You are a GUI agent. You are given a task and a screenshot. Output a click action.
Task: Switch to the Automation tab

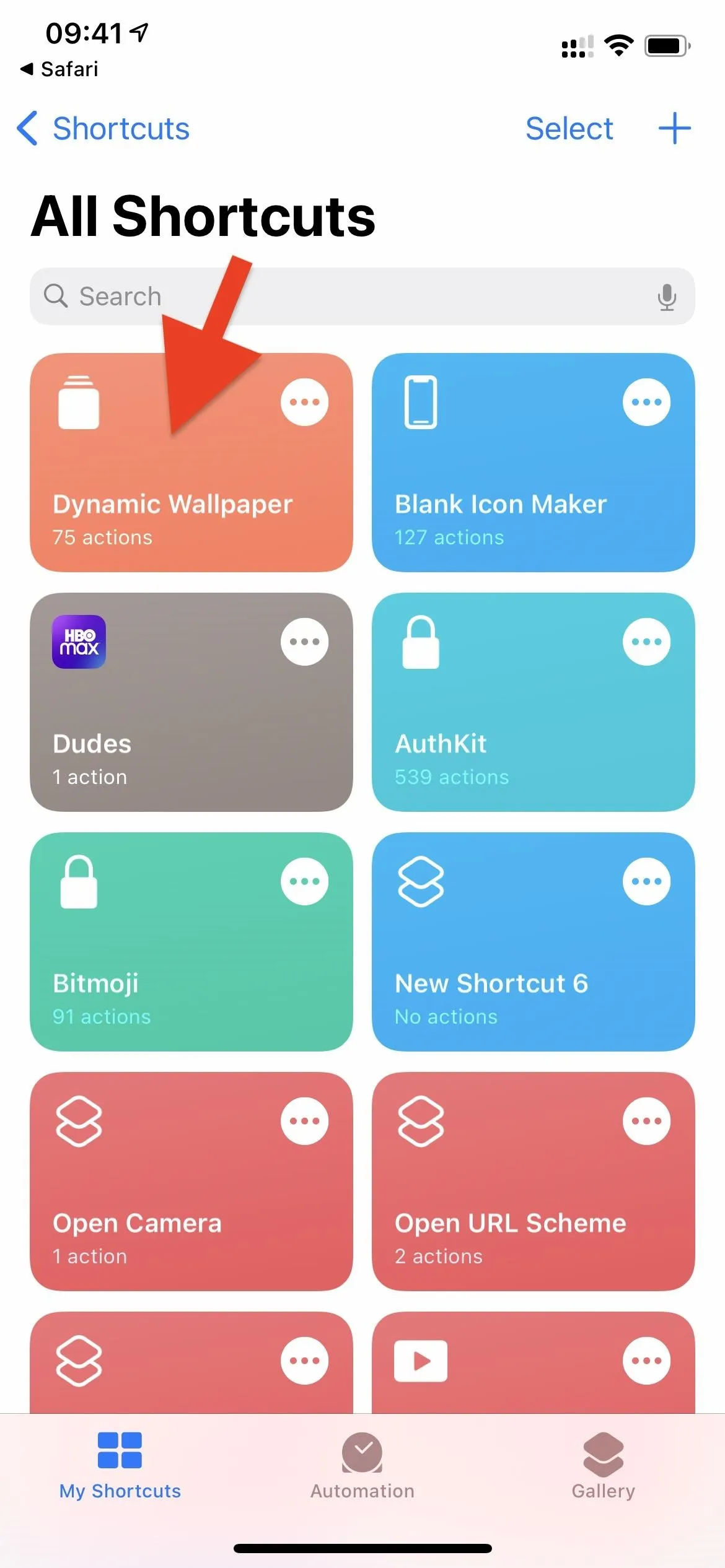(362, 1466)
